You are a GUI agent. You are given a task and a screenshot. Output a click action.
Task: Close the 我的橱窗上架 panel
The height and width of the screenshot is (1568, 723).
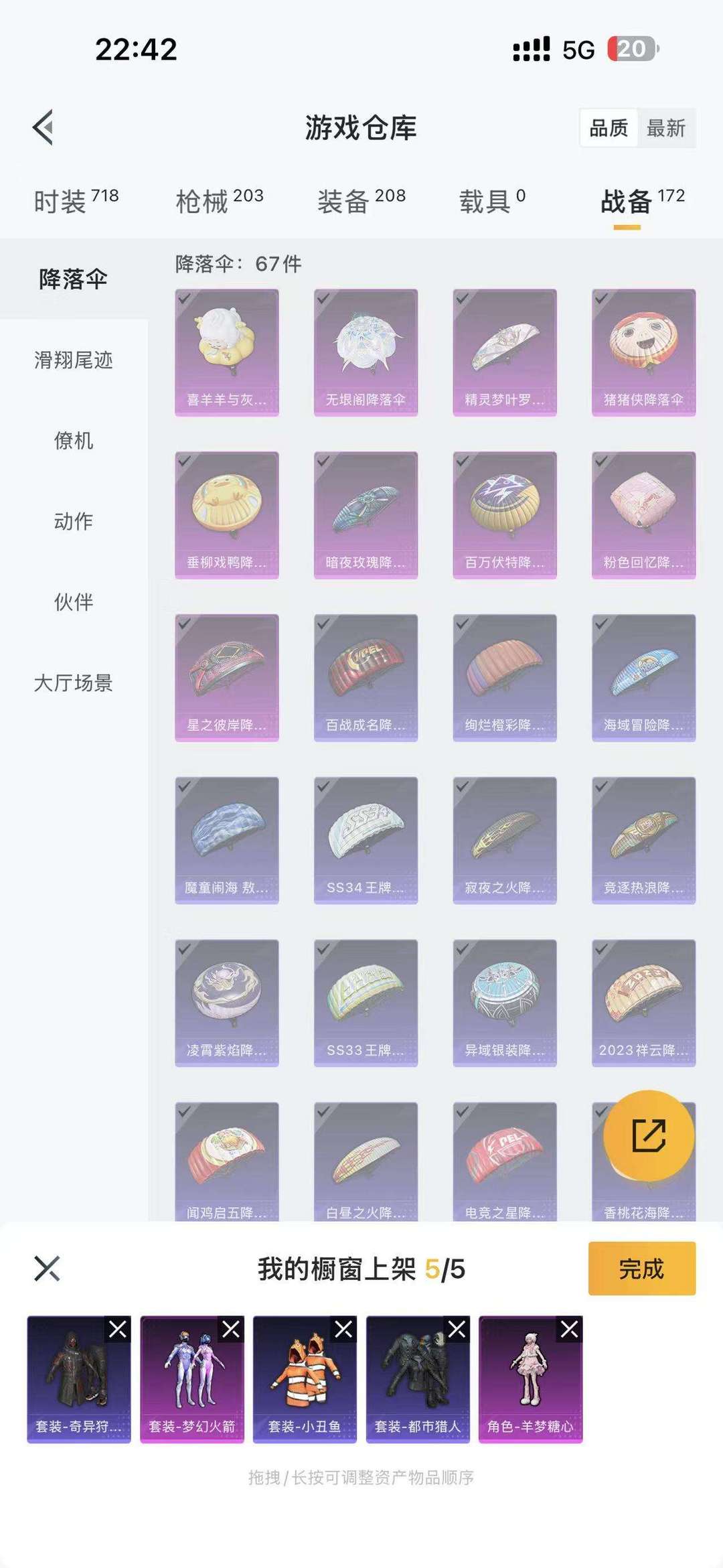point(47,1269)
